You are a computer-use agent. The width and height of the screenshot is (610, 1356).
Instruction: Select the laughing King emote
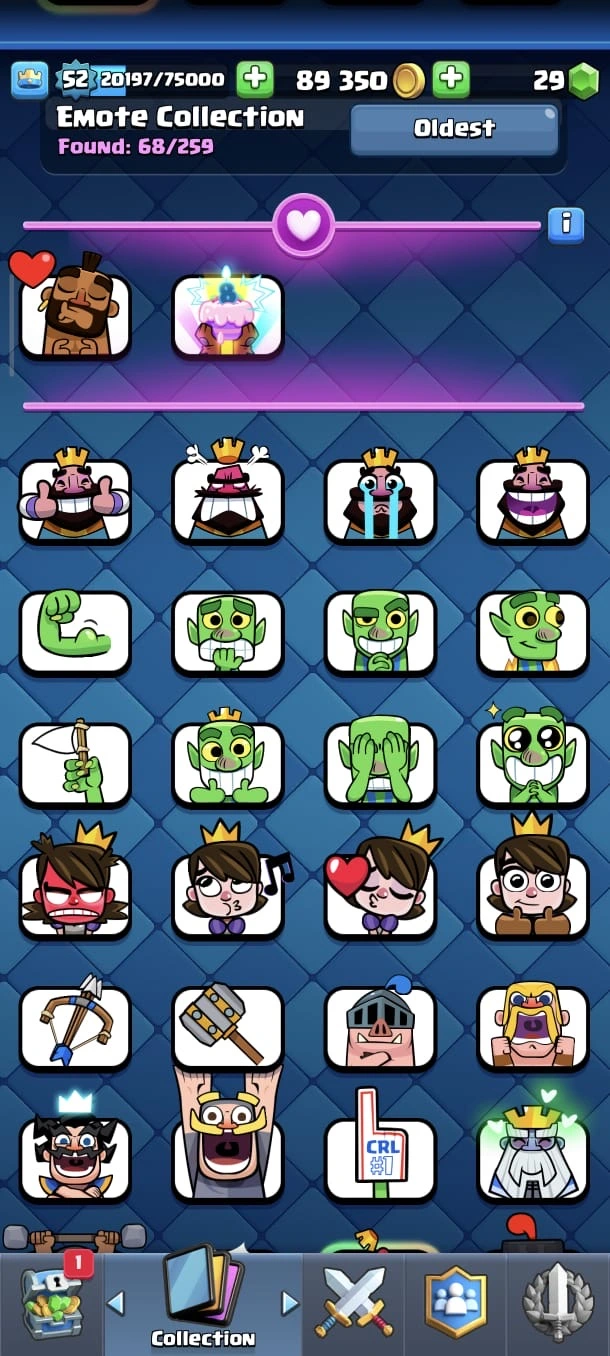coord(533,499)
